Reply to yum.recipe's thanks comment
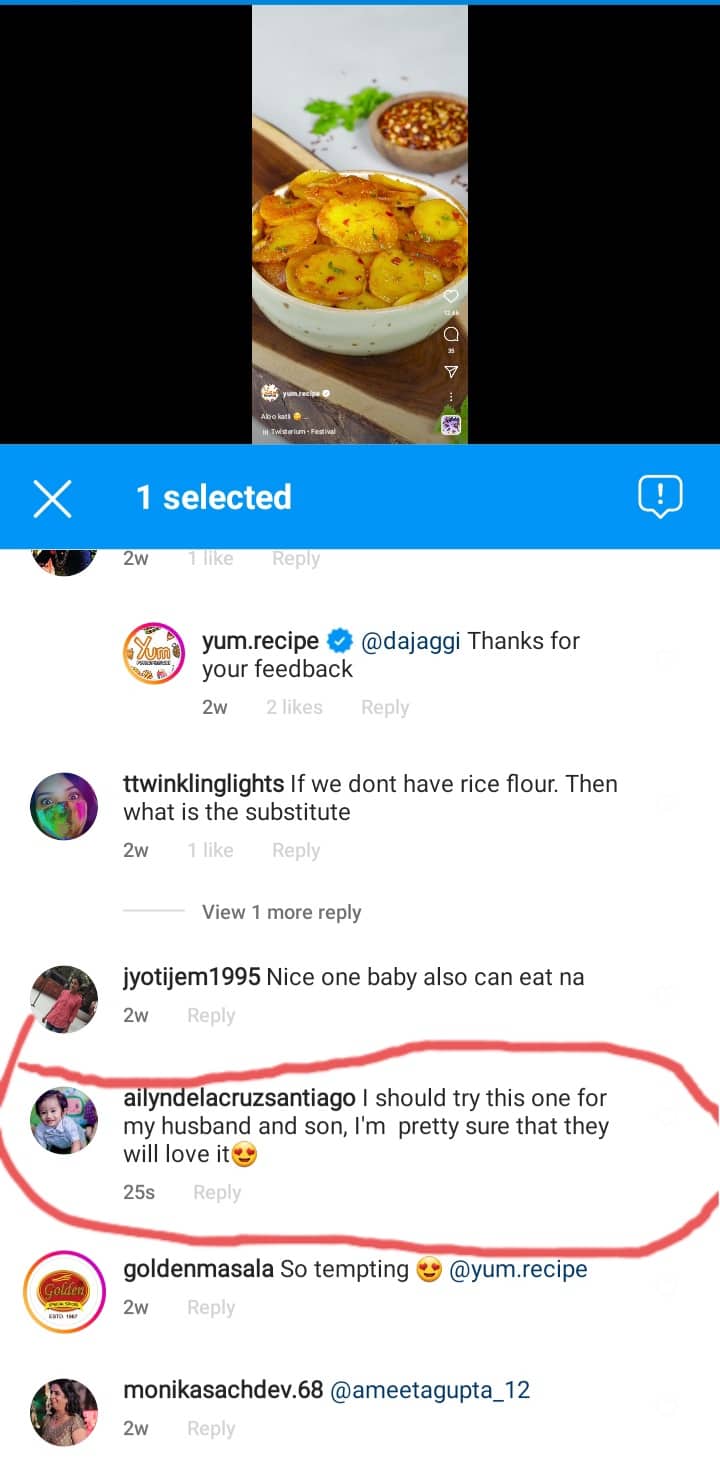The width and height of the screenshot is (720, 1464). coord(385,707)
